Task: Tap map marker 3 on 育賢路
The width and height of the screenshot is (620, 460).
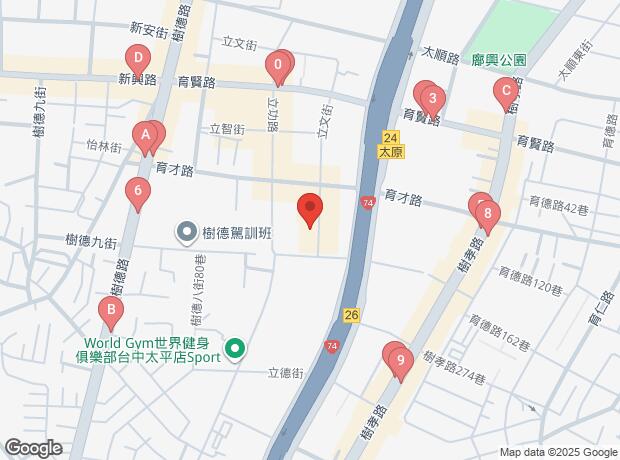Action: 432,99
